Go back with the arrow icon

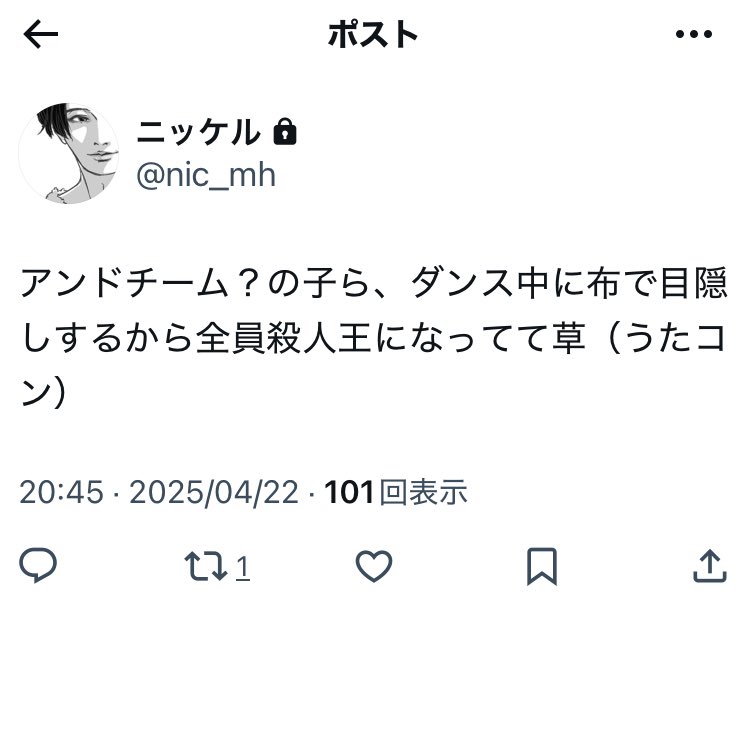point(41,36)
